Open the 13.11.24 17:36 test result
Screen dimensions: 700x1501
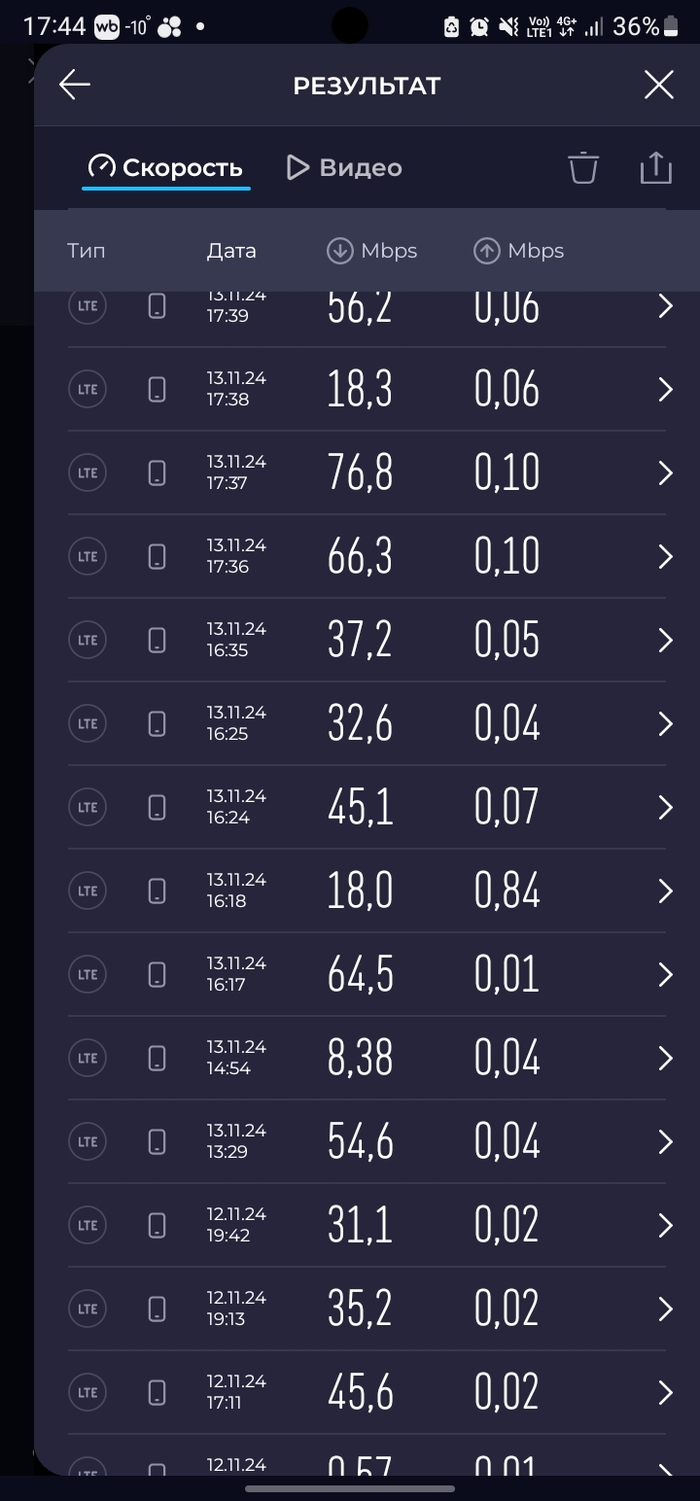(x=366, y=557)
